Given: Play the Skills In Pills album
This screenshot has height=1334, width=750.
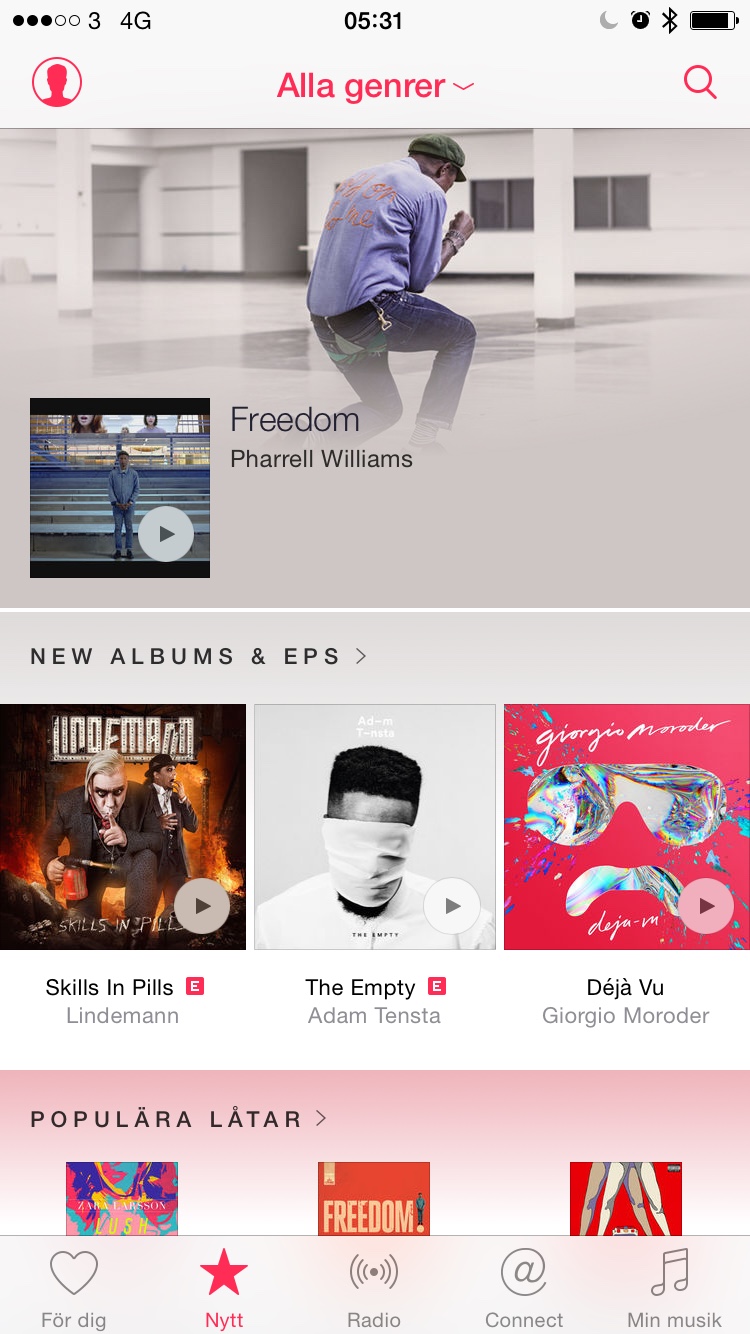Looking at the screenshot, I should (x=202, y=906).
